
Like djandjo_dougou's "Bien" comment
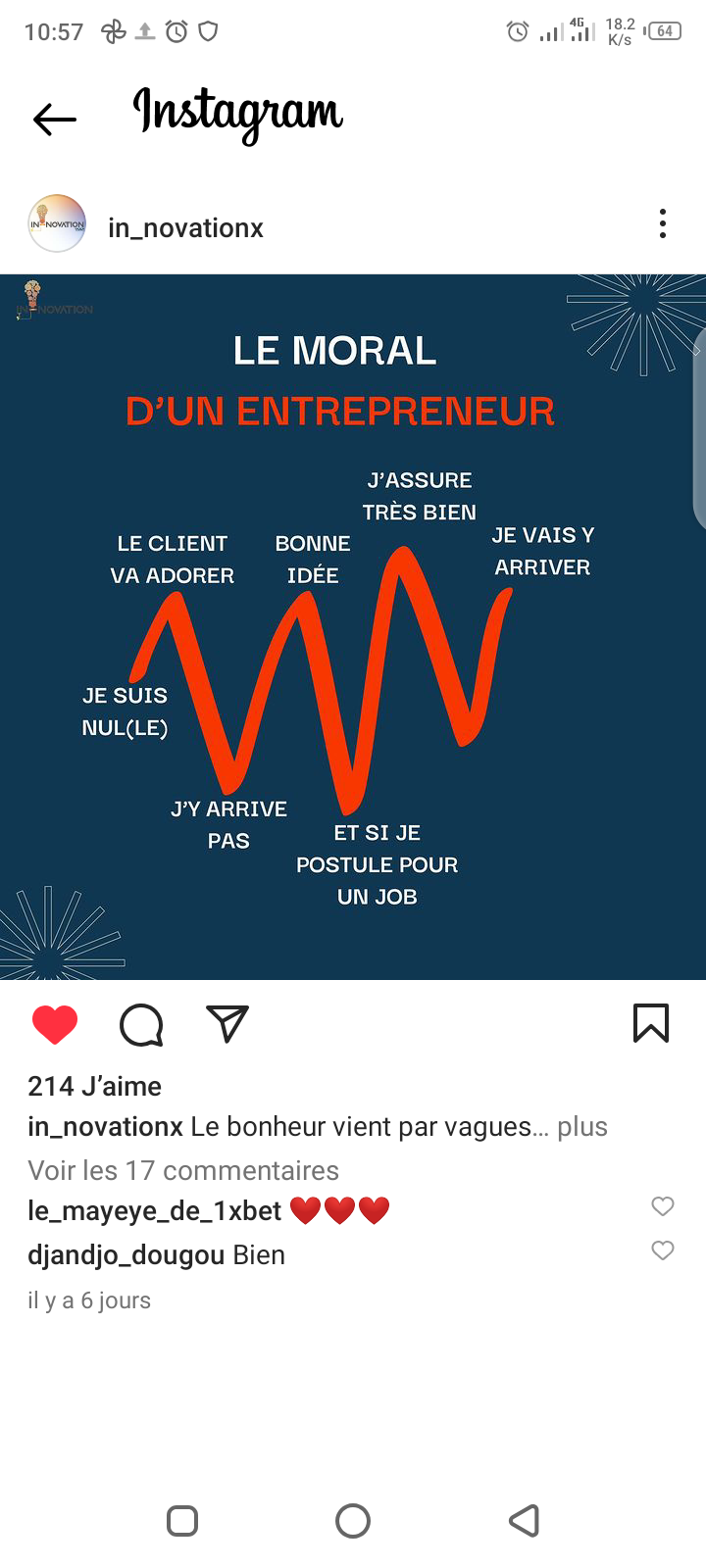pyautogui.click(x=663, y=1250)
